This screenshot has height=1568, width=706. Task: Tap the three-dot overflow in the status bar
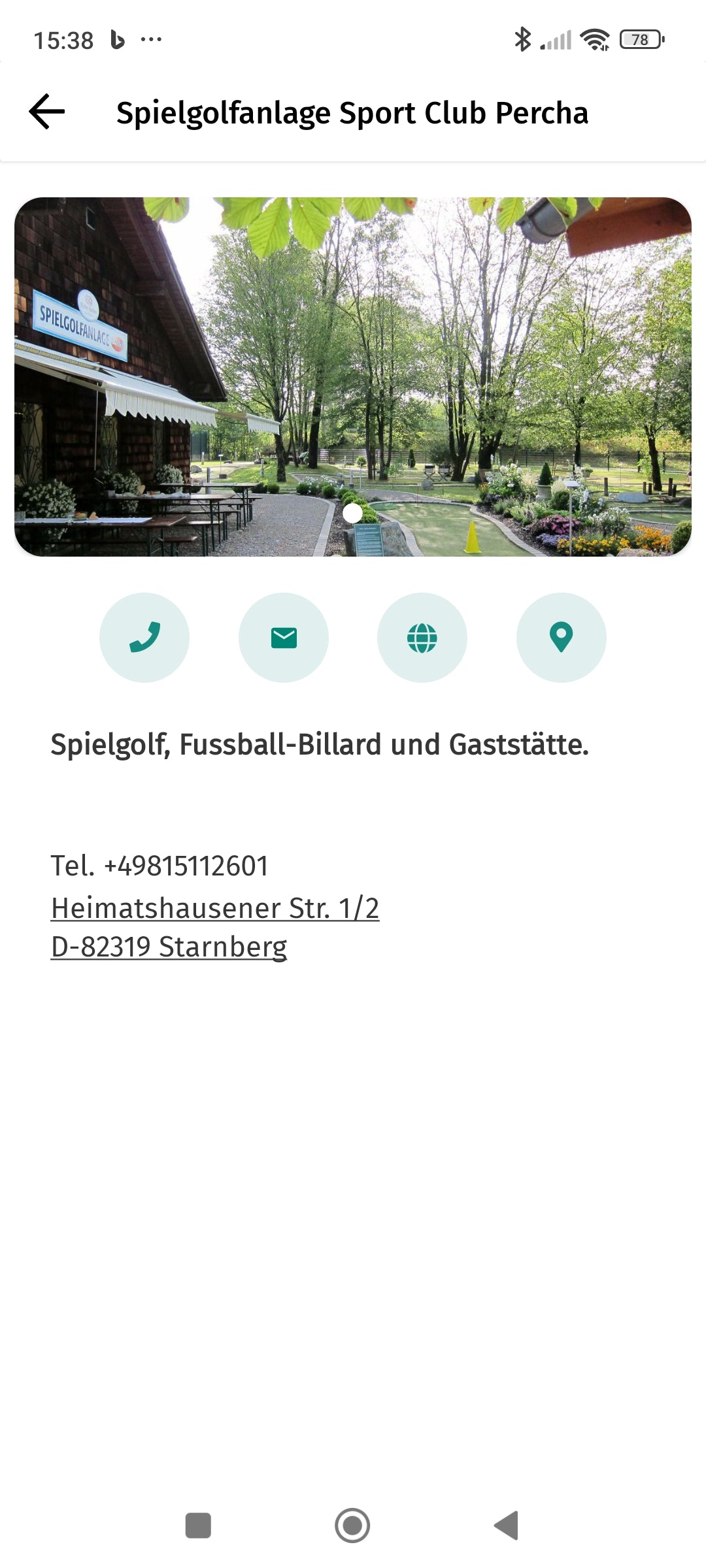(x=150, y=39)
